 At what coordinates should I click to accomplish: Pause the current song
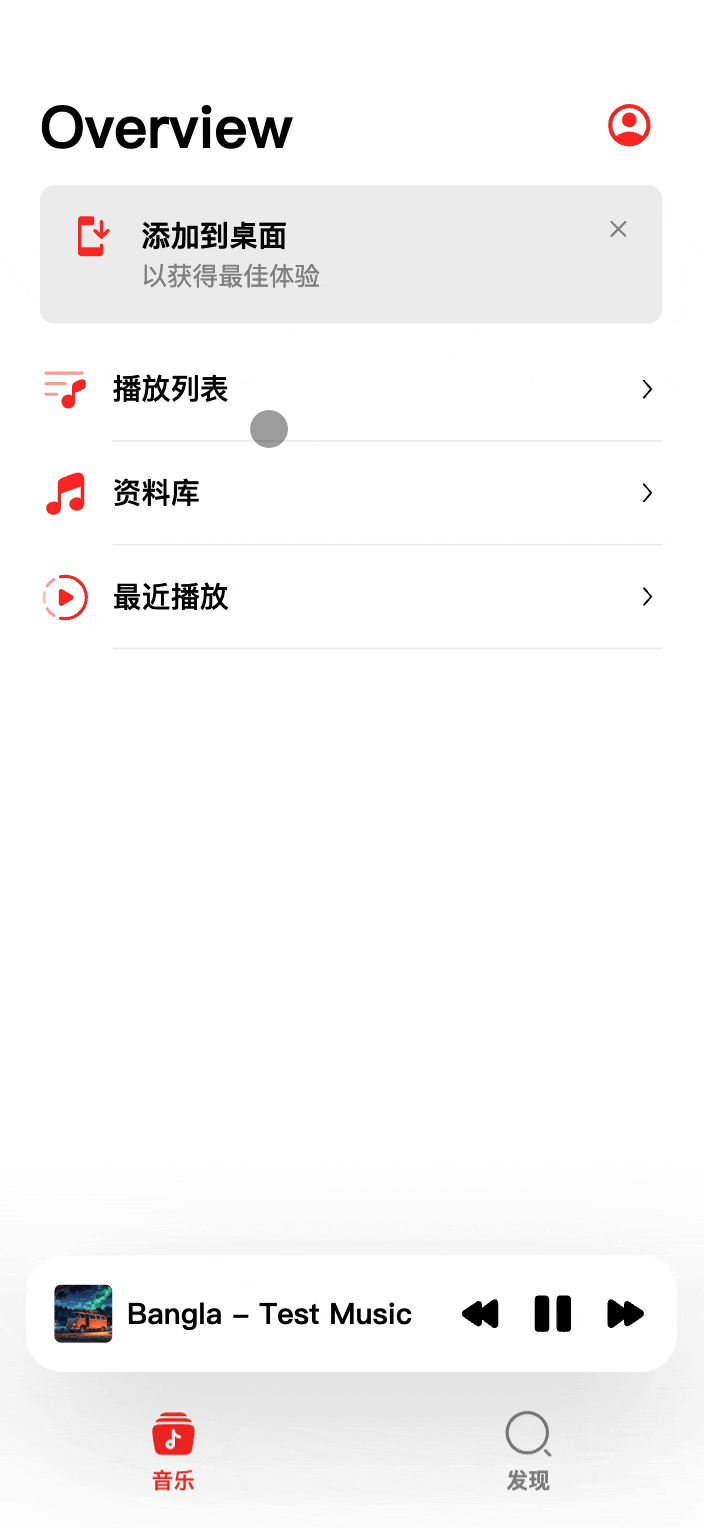coord(552,1314)
